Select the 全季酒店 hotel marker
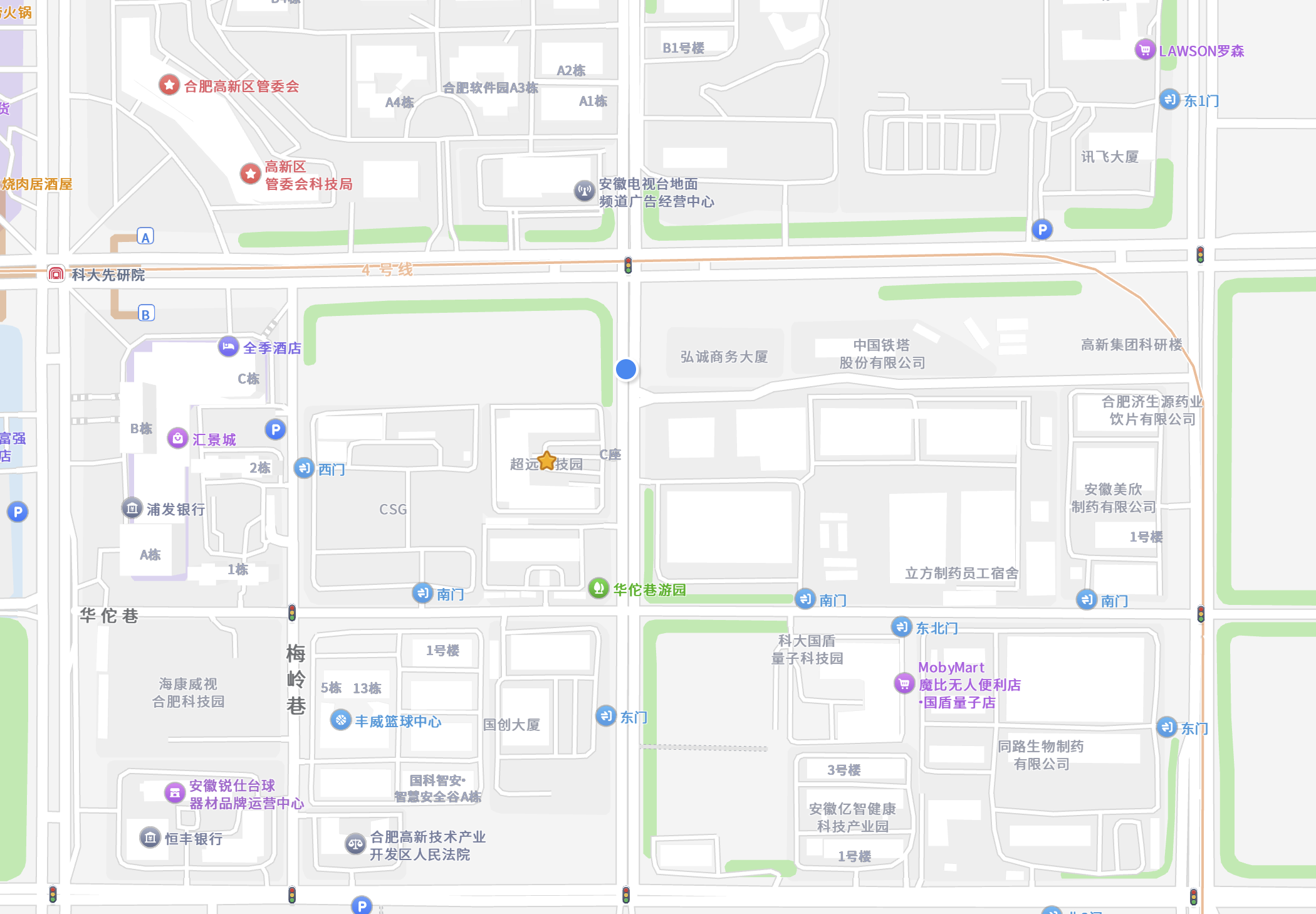1316x914 pixels. (x=228, y=347)
